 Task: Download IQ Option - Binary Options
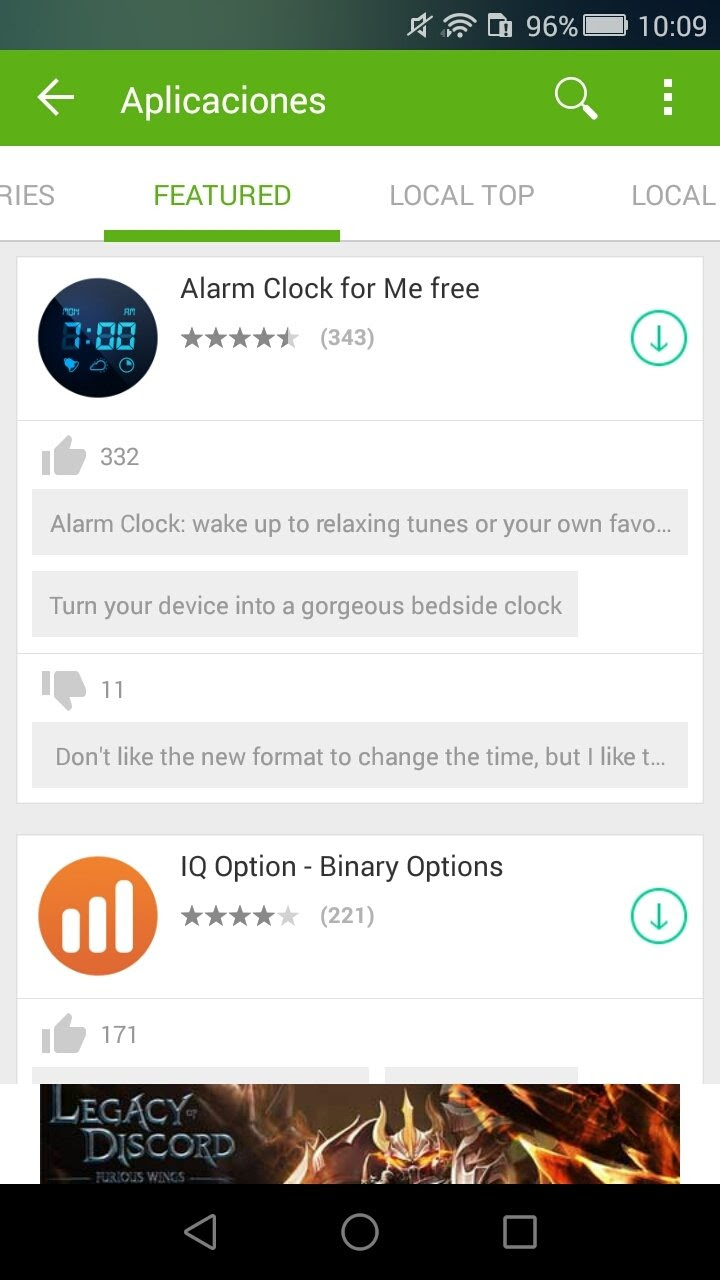658,916
